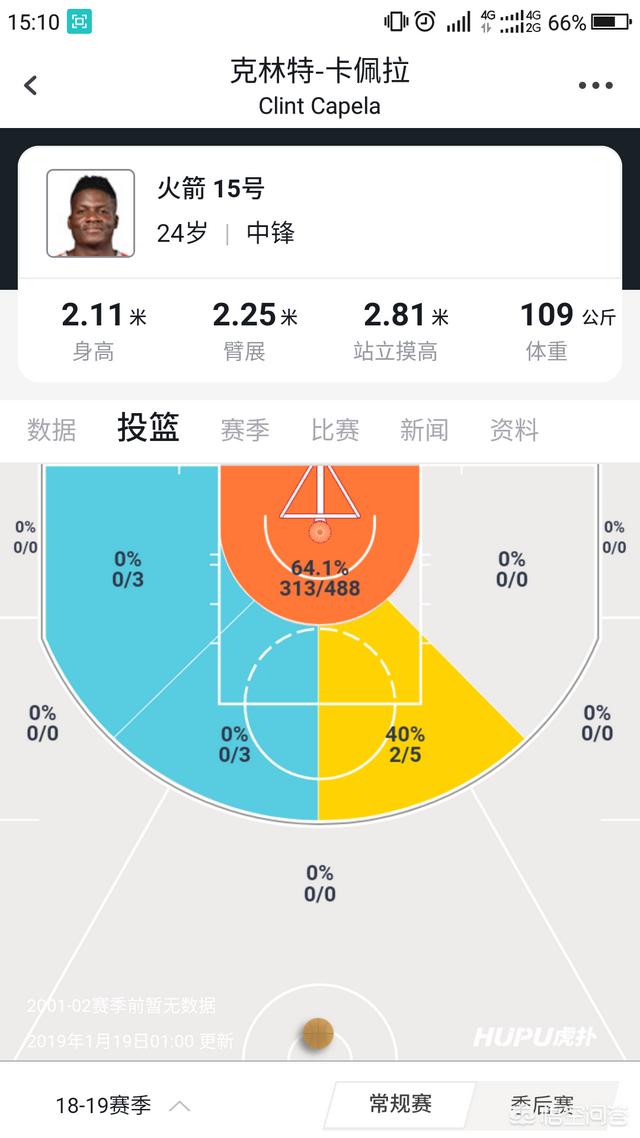Open the 资料 tab
The image size is (640, 1138).
514,430
